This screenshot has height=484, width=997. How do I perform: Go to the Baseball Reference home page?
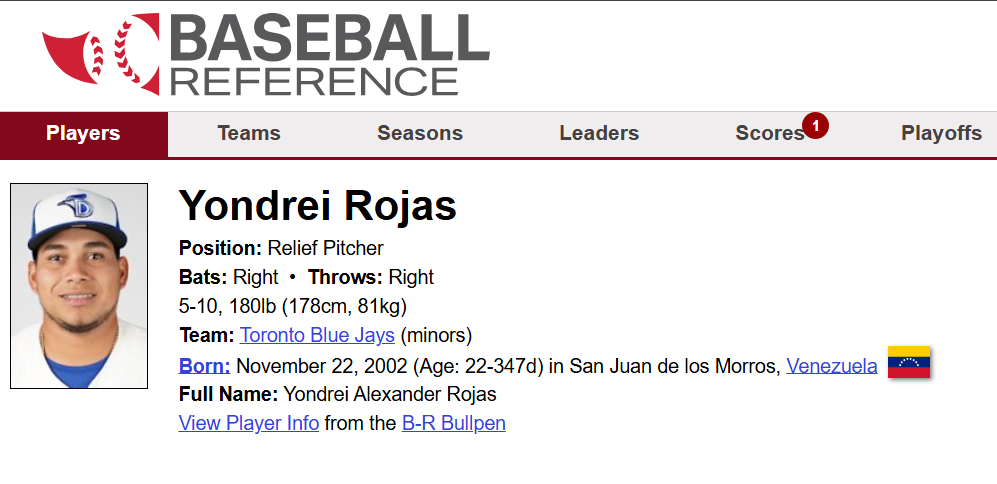(266, 54)
